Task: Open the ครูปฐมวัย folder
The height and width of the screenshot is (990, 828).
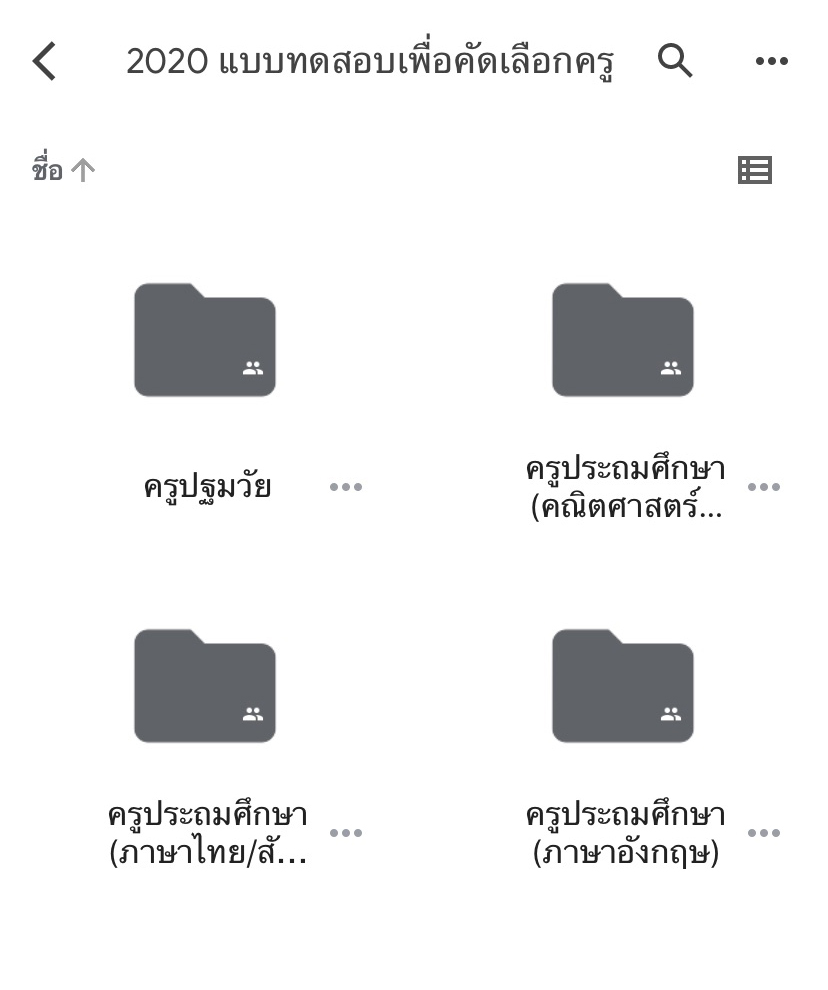Action: pyautogui.click(x=205, y=340)
